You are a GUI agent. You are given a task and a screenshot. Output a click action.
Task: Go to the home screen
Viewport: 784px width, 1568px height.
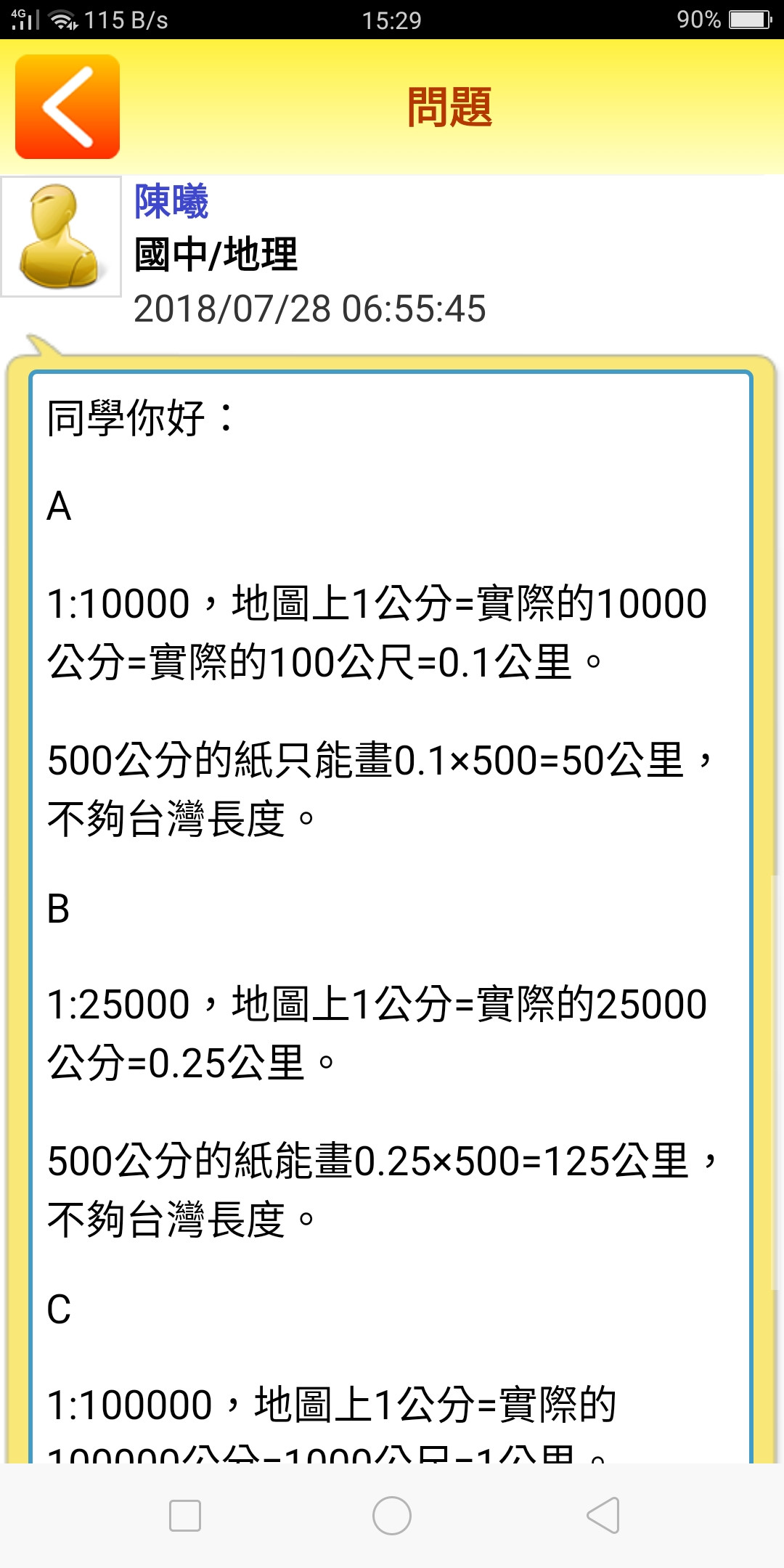(392, 1515)
